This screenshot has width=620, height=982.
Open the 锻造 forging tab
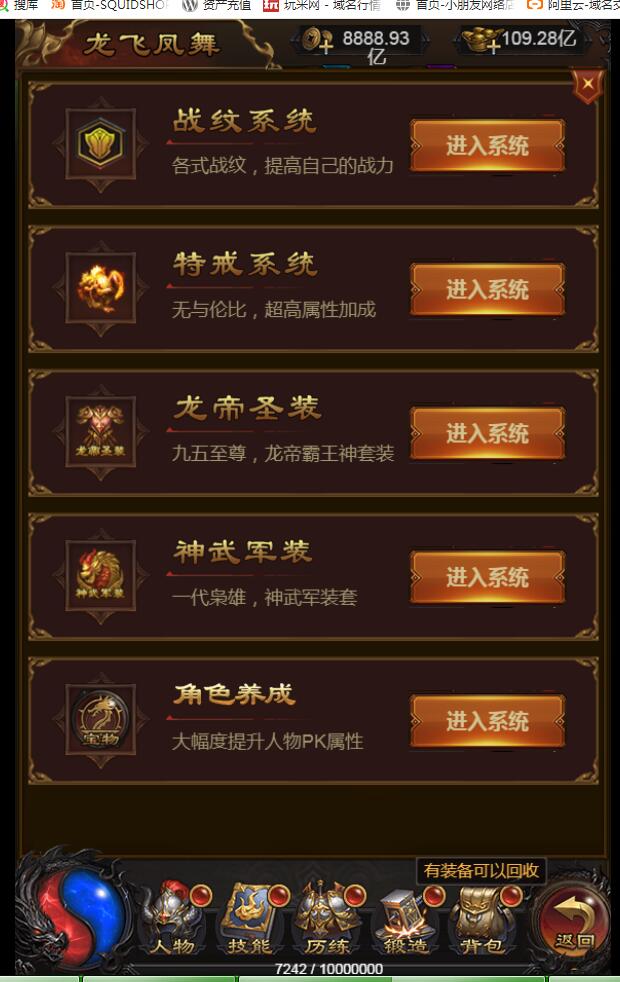(403, 920)
